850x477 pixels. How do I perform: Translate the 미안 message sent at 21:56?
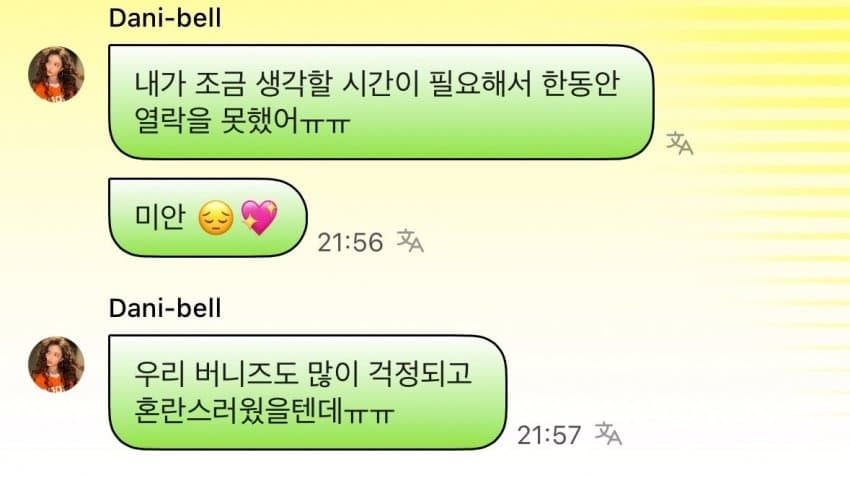410,241
